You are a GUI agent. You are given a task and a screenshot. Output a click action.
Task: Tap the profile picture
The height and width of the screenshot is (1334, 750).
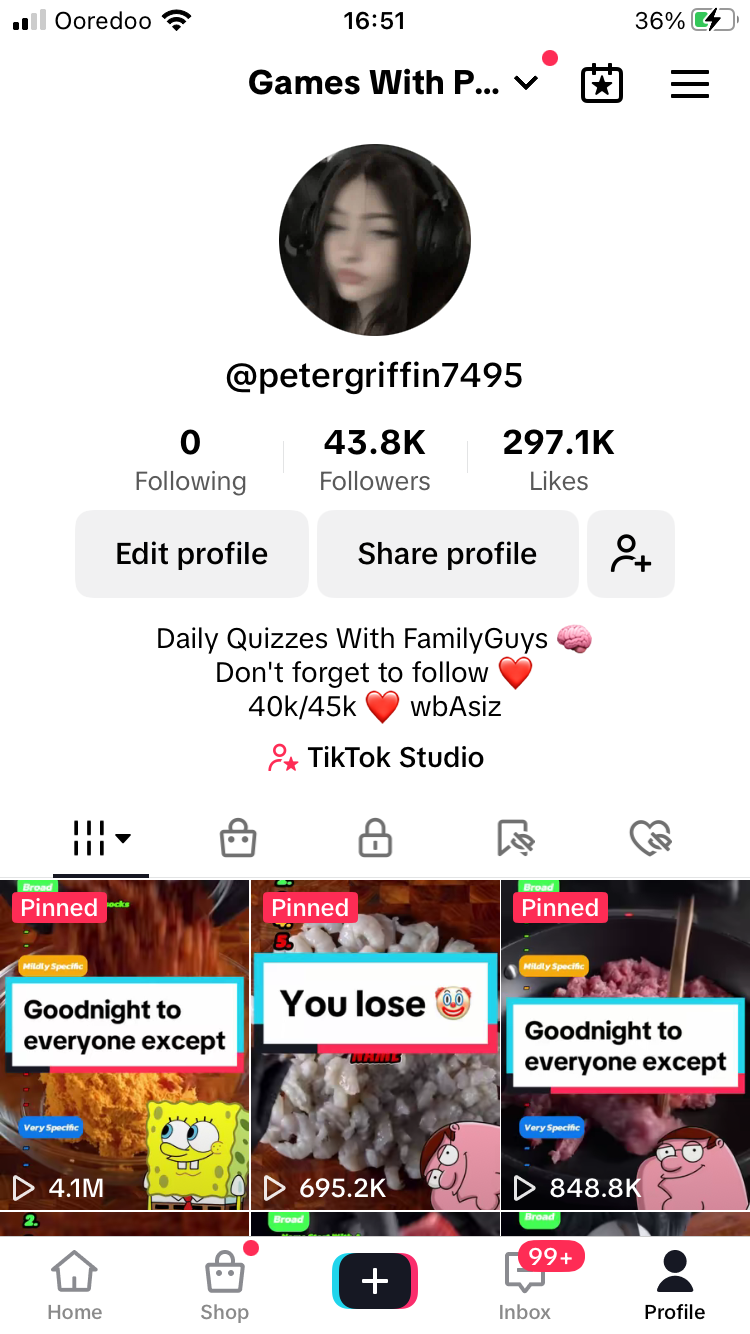coord(375,240)
